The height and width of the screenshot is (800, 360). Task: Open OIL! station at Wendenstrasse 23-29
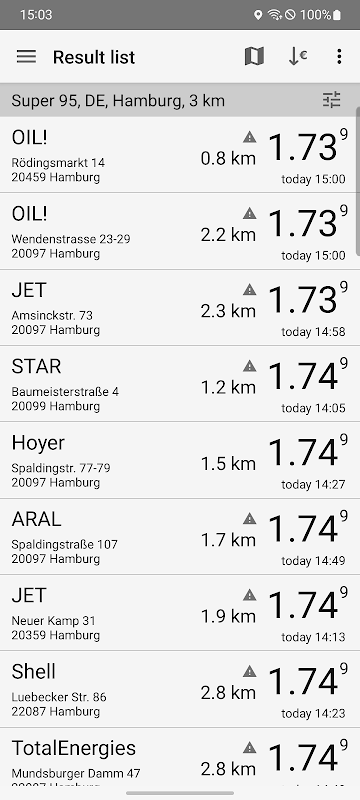coord(180,231)
